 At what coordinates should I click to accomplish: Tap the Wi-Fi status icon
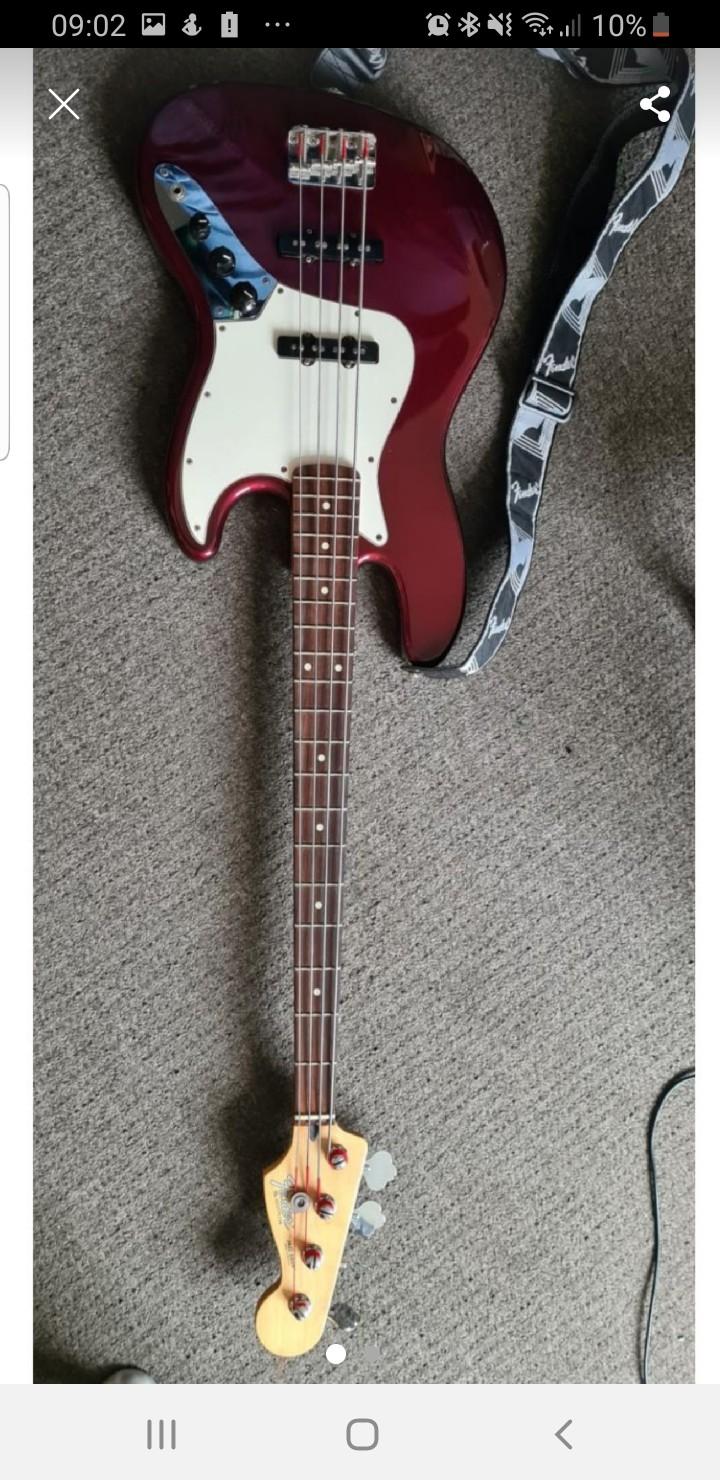click(537, 25)
